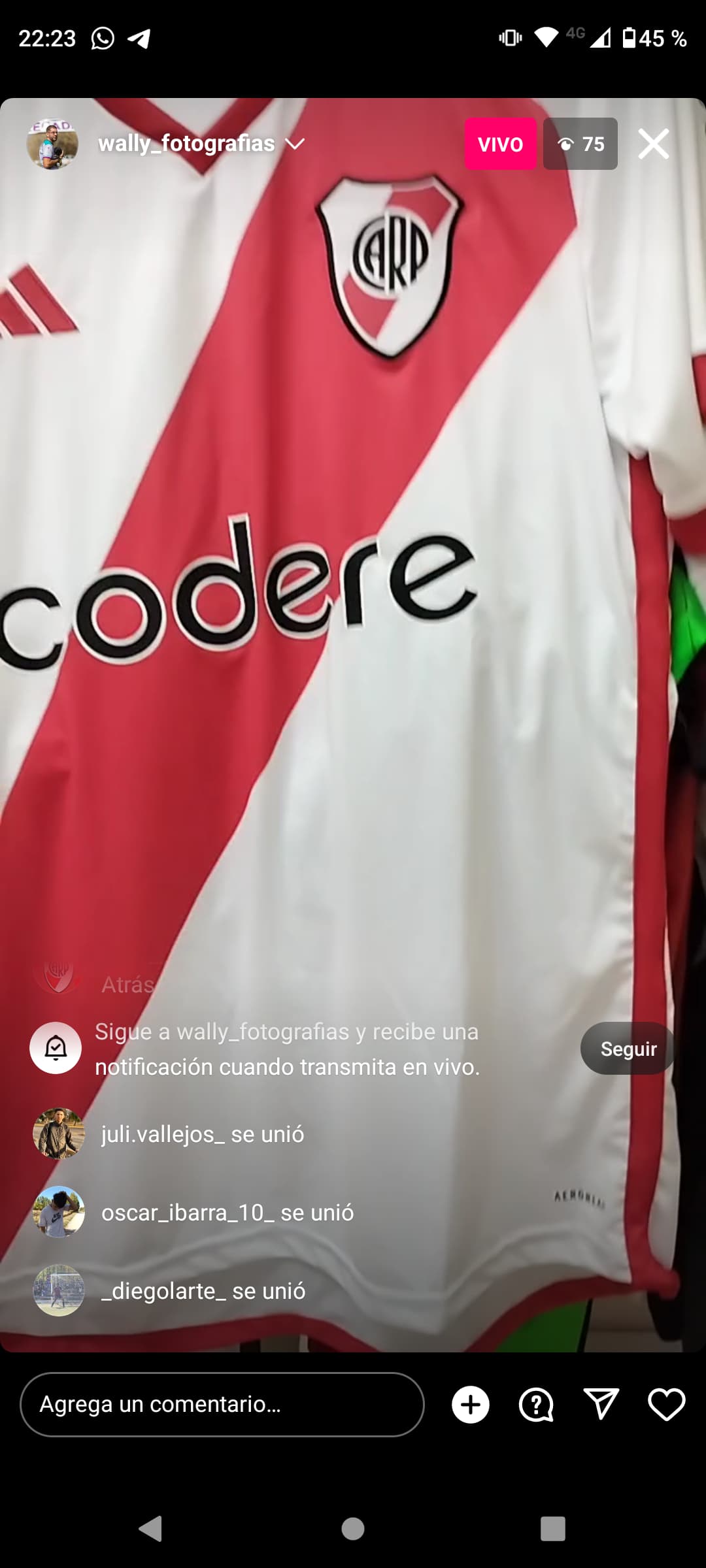
Task: Add a comment in the text field
Action: (222, 1404)
